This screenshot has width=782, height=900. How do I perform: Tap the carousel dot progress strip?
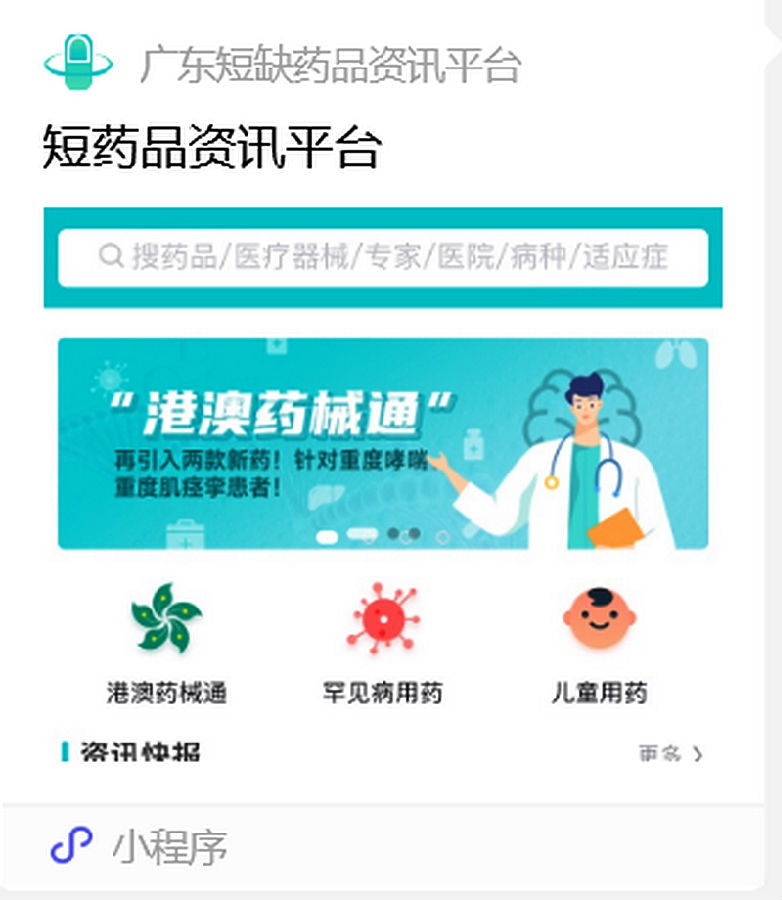(x=386, y=535)
